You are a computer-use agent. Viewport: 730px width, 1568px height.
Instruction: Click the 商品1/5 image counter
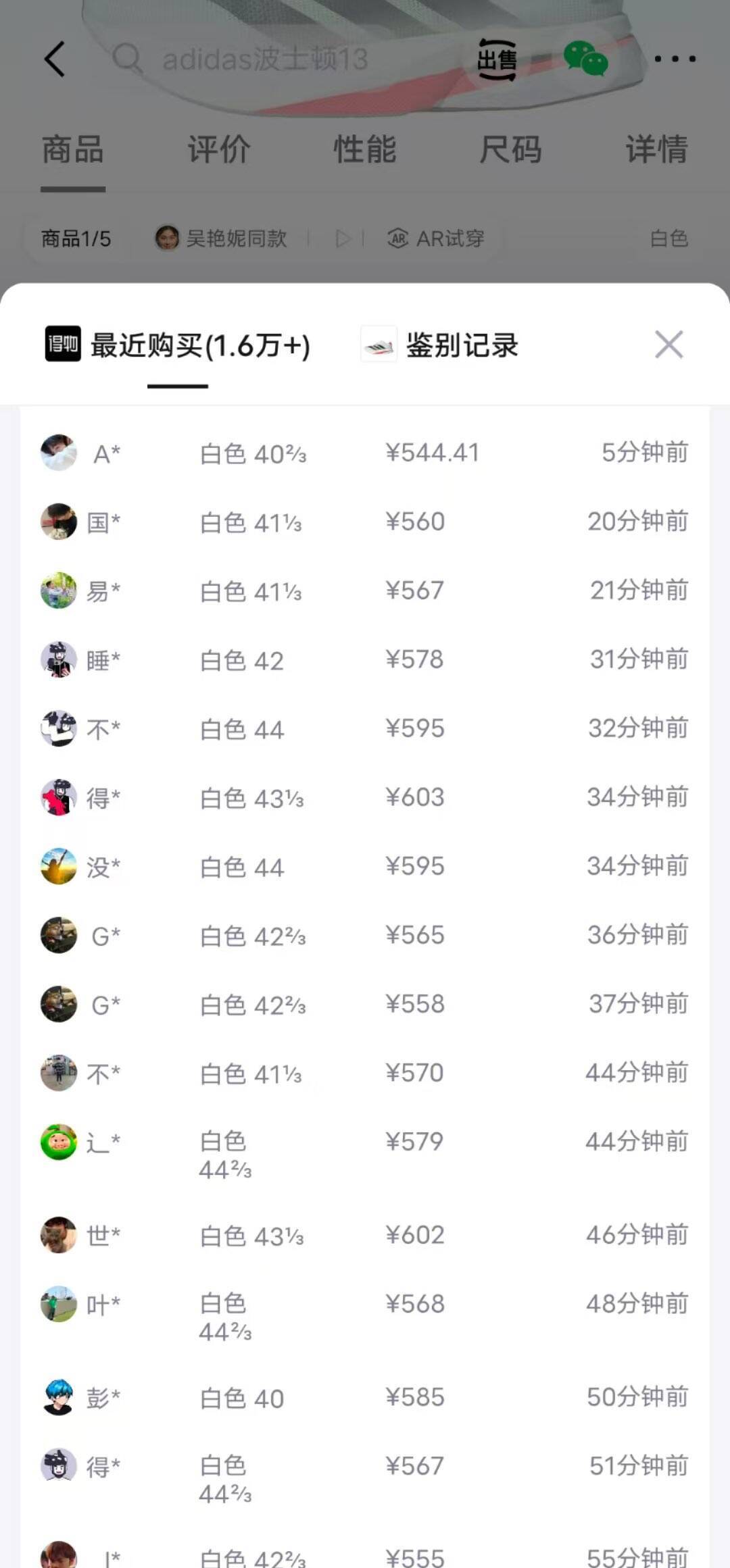point(76,238)
